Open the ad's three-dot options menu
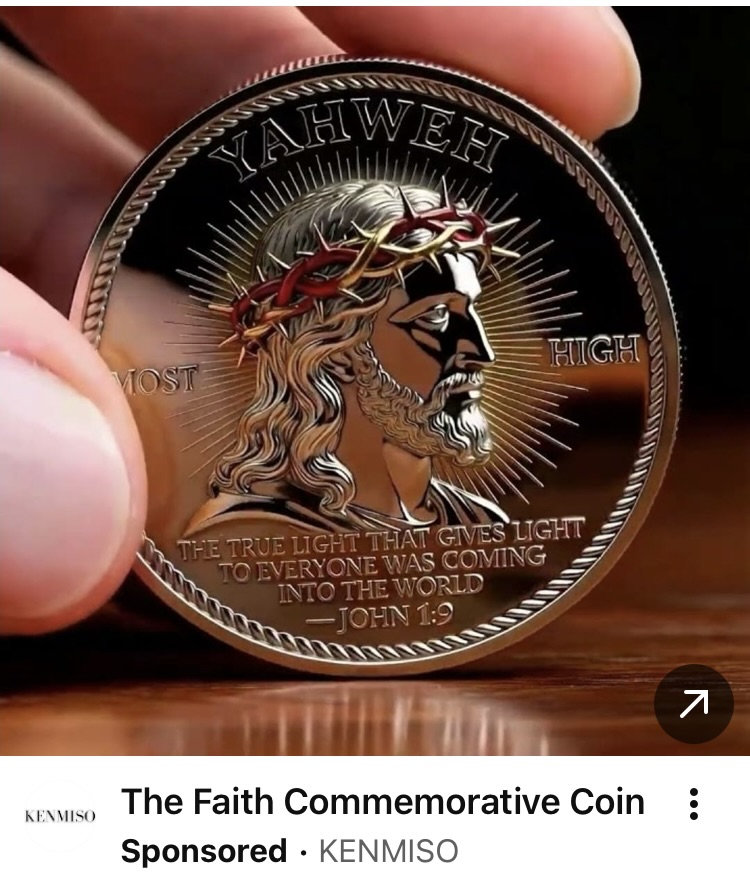750x876 pixels. click(693, 804)
